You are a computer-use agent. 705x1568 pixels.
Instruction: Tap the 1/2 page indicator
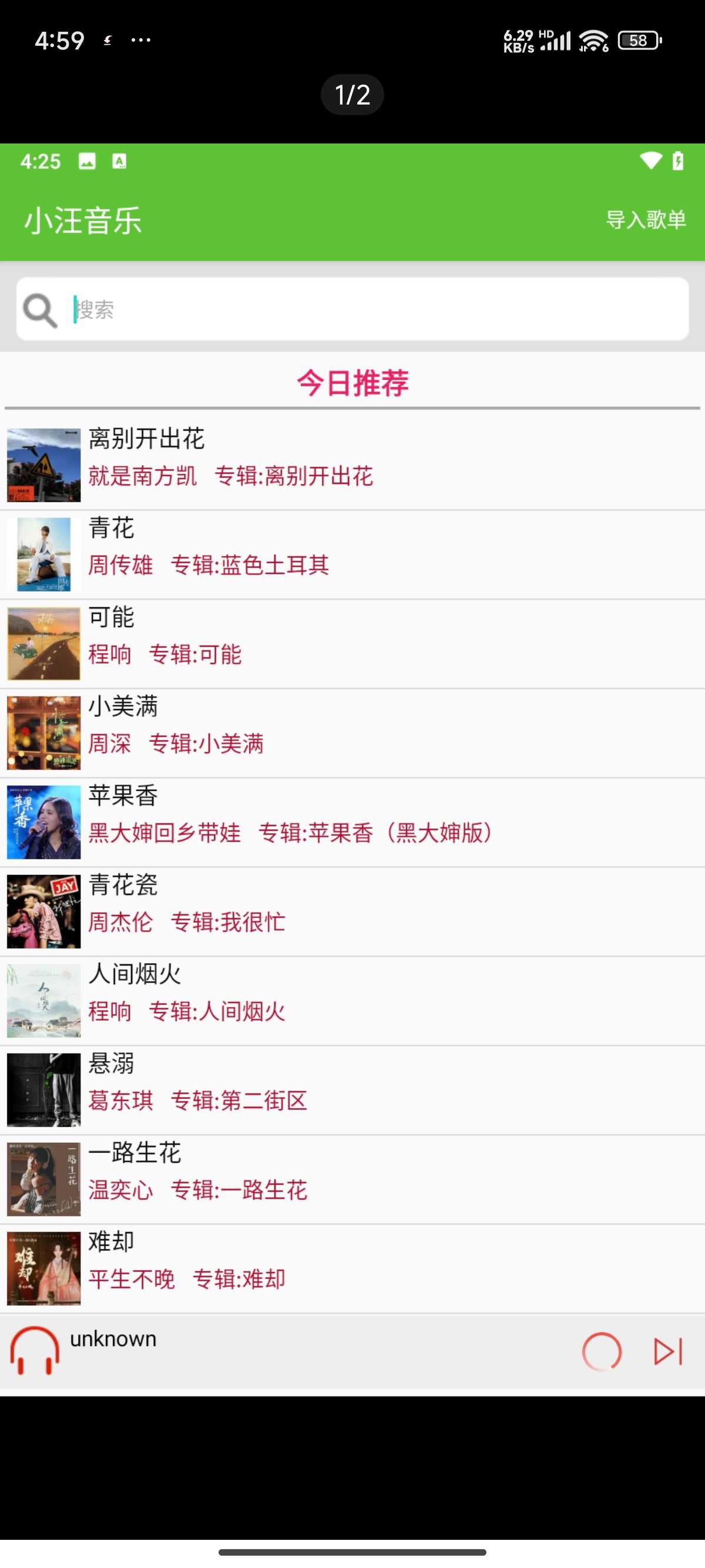coord(352,95)
